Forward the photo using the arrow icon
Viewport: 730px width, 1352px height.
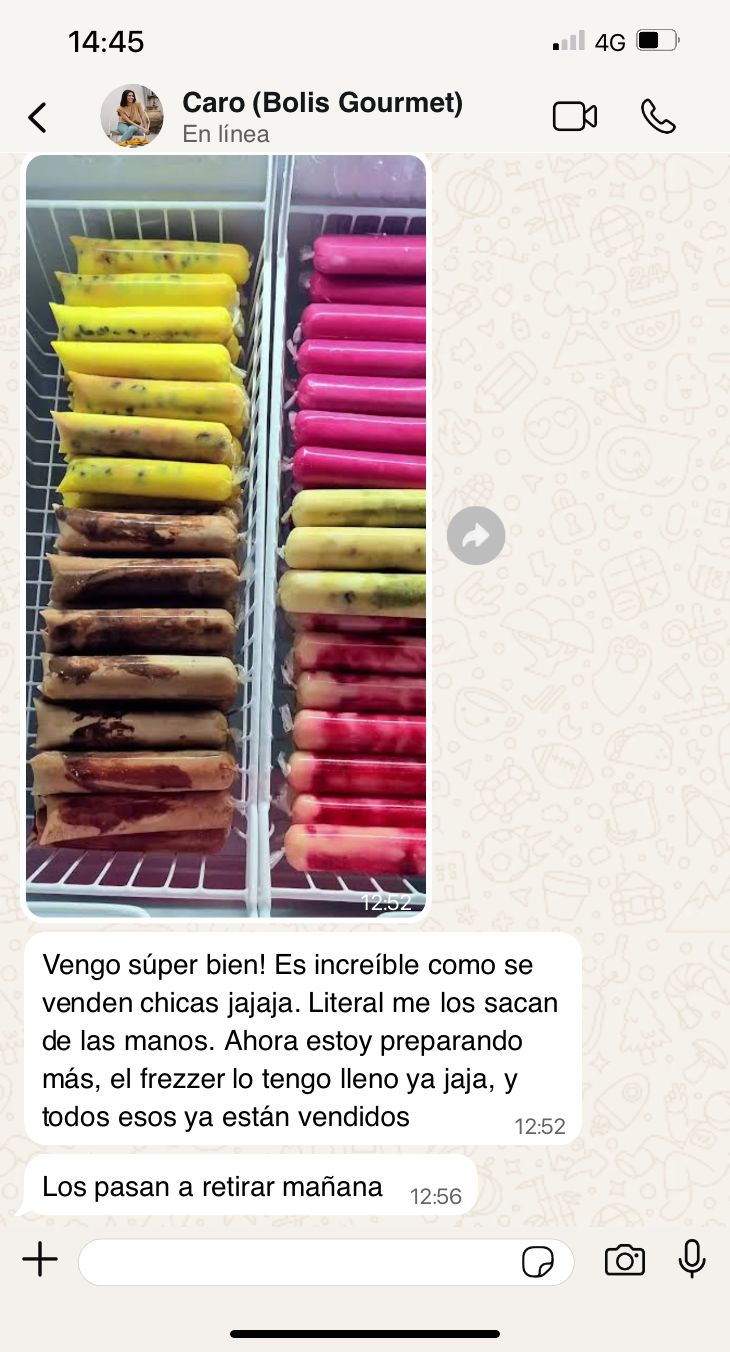coord(476,536)
